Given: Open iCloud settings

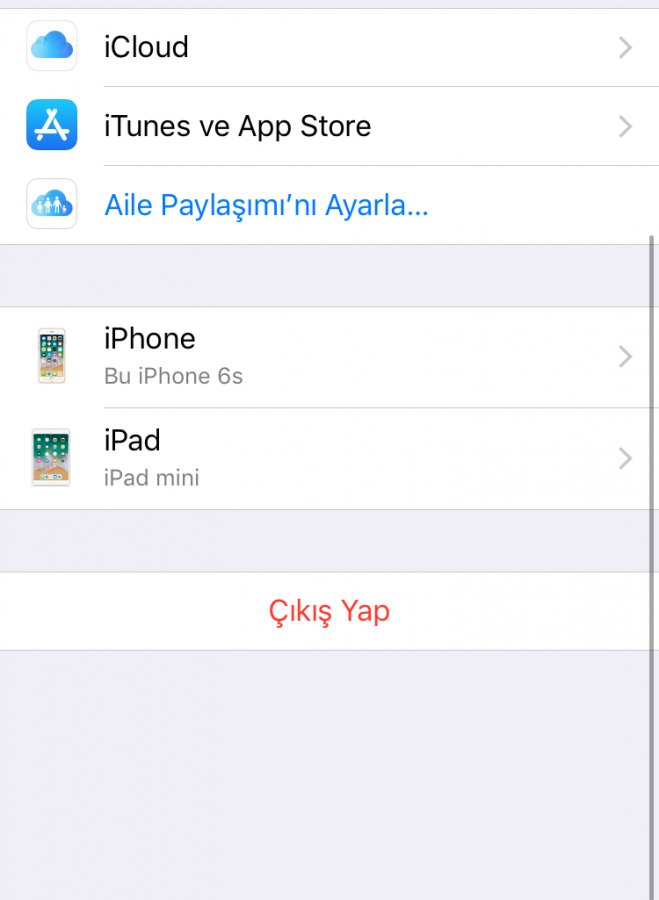Looking at the screenshot, I should point(329,47).
